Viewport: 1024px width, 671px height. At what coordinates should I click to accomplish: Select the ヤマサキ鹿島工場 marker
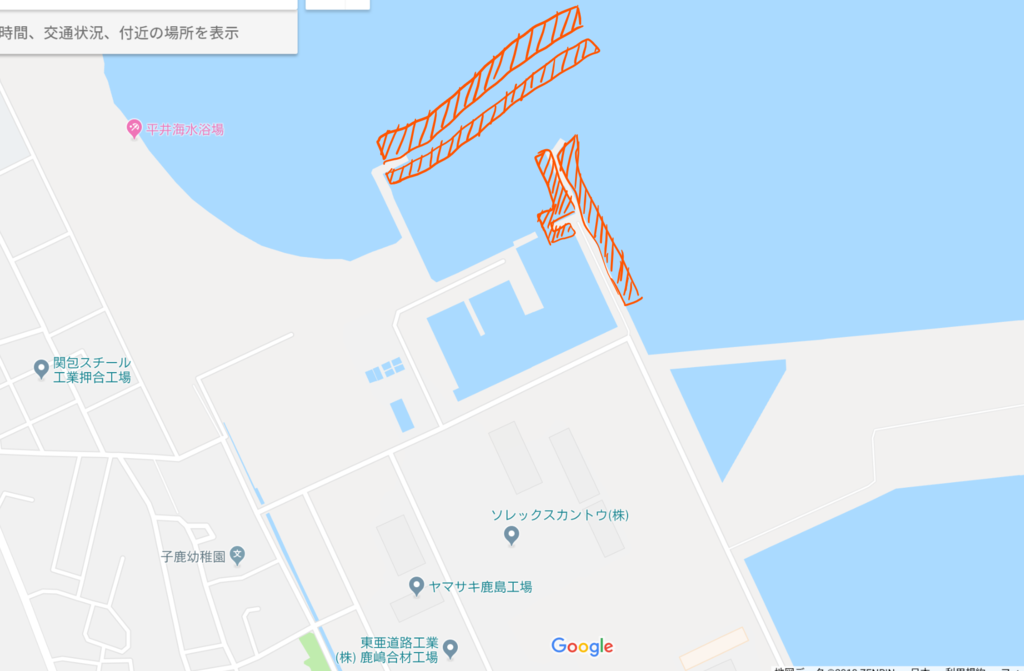[x=417, y=586]
